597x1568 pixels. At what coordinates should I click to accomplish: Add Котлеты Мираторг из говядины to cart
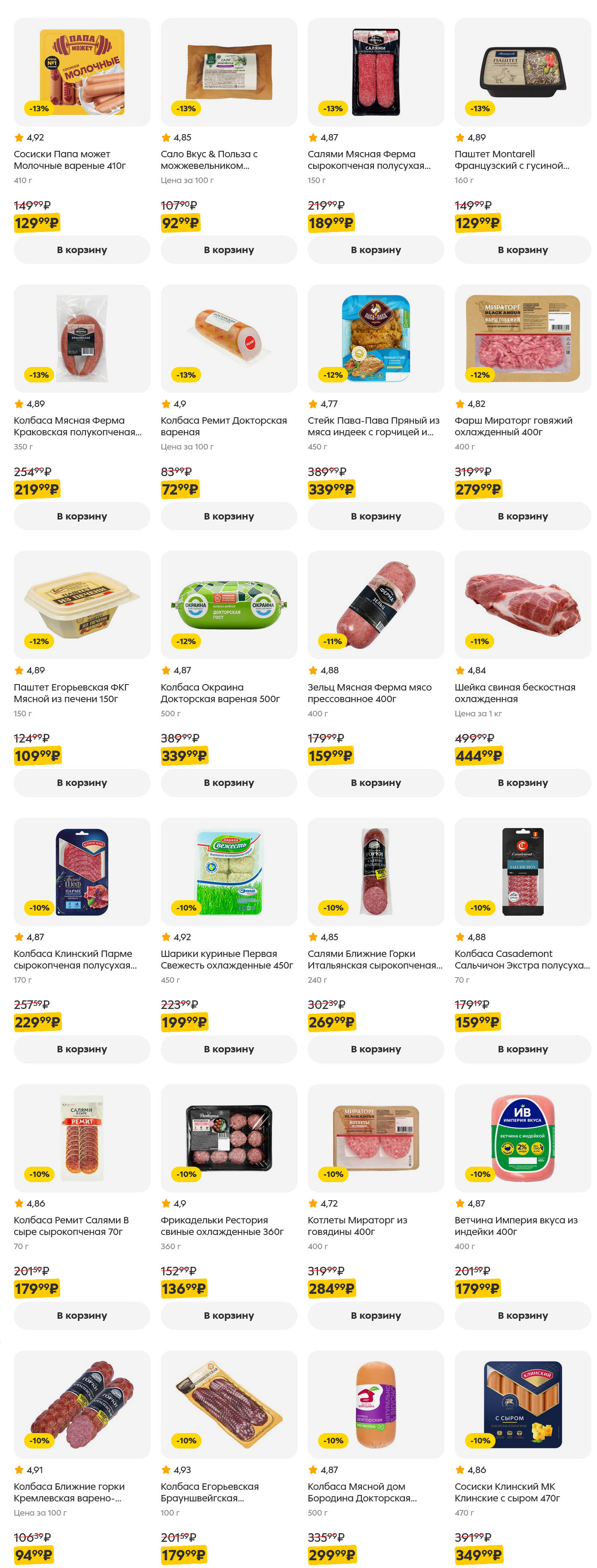tap(376, 1315)
